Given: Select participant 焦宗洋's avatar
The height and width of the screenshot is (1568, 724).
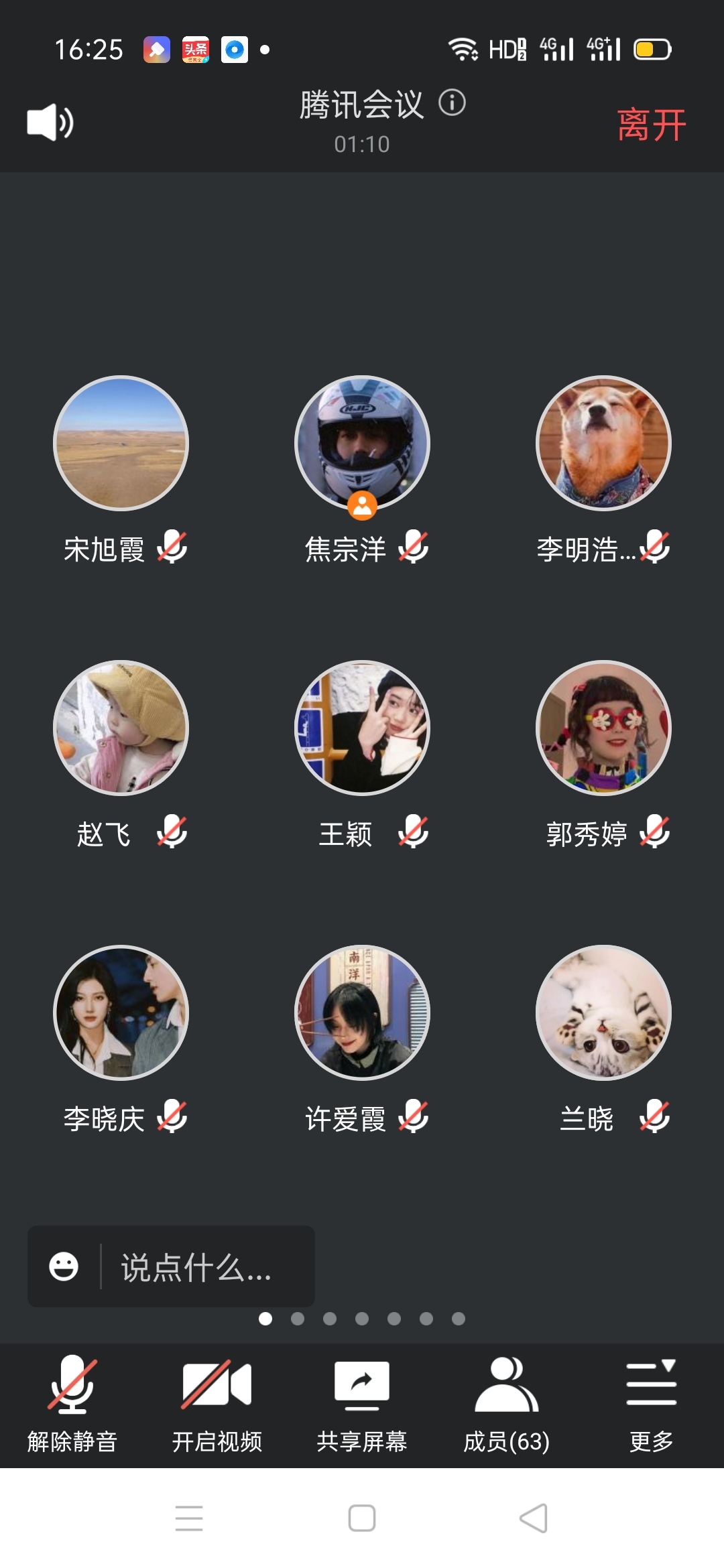Looking at the screenshot, I should pyautogui.click(x=362, y=443).
